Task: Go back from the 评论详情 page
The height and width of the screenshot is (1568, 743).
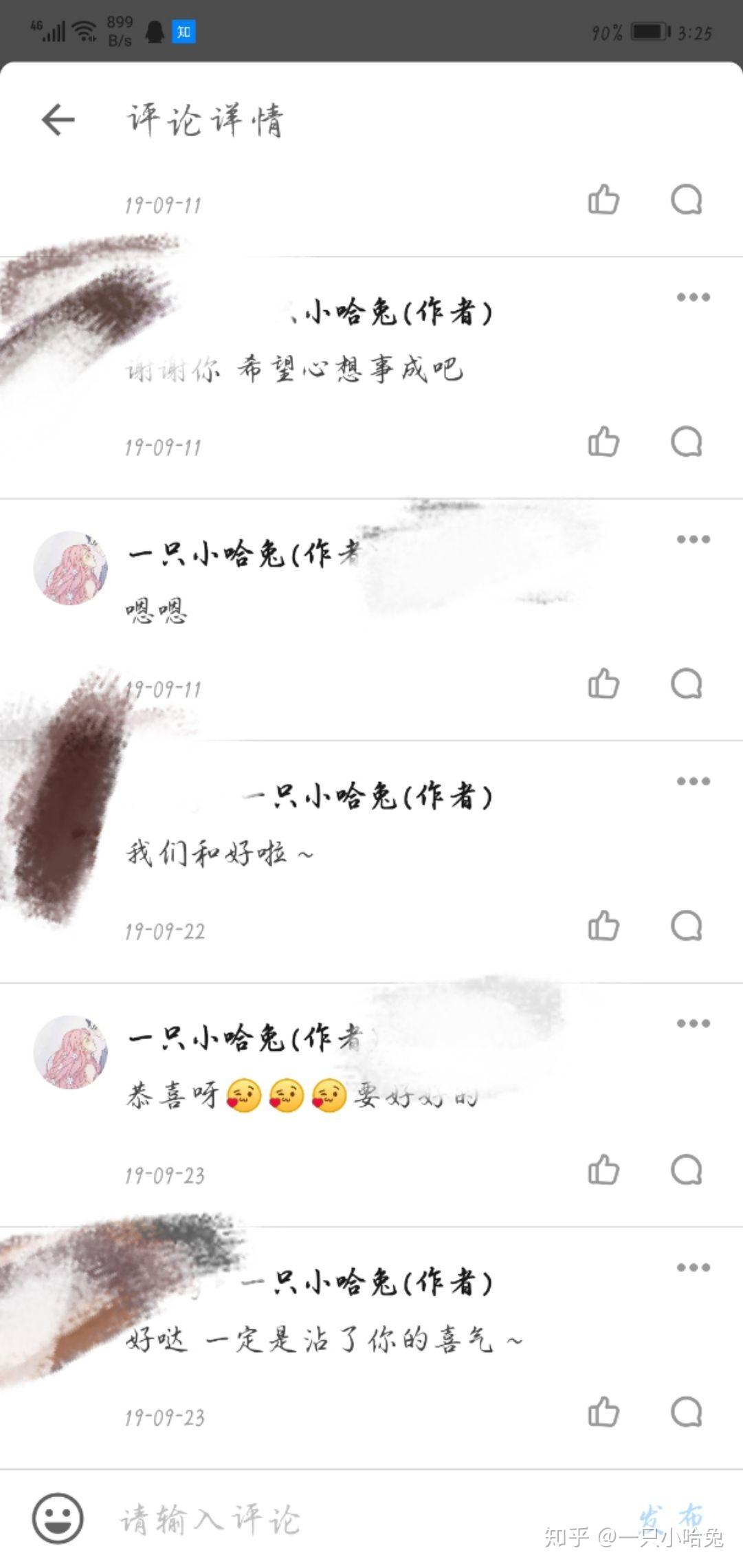Action: pyautogui.click(x=58, y=120)
